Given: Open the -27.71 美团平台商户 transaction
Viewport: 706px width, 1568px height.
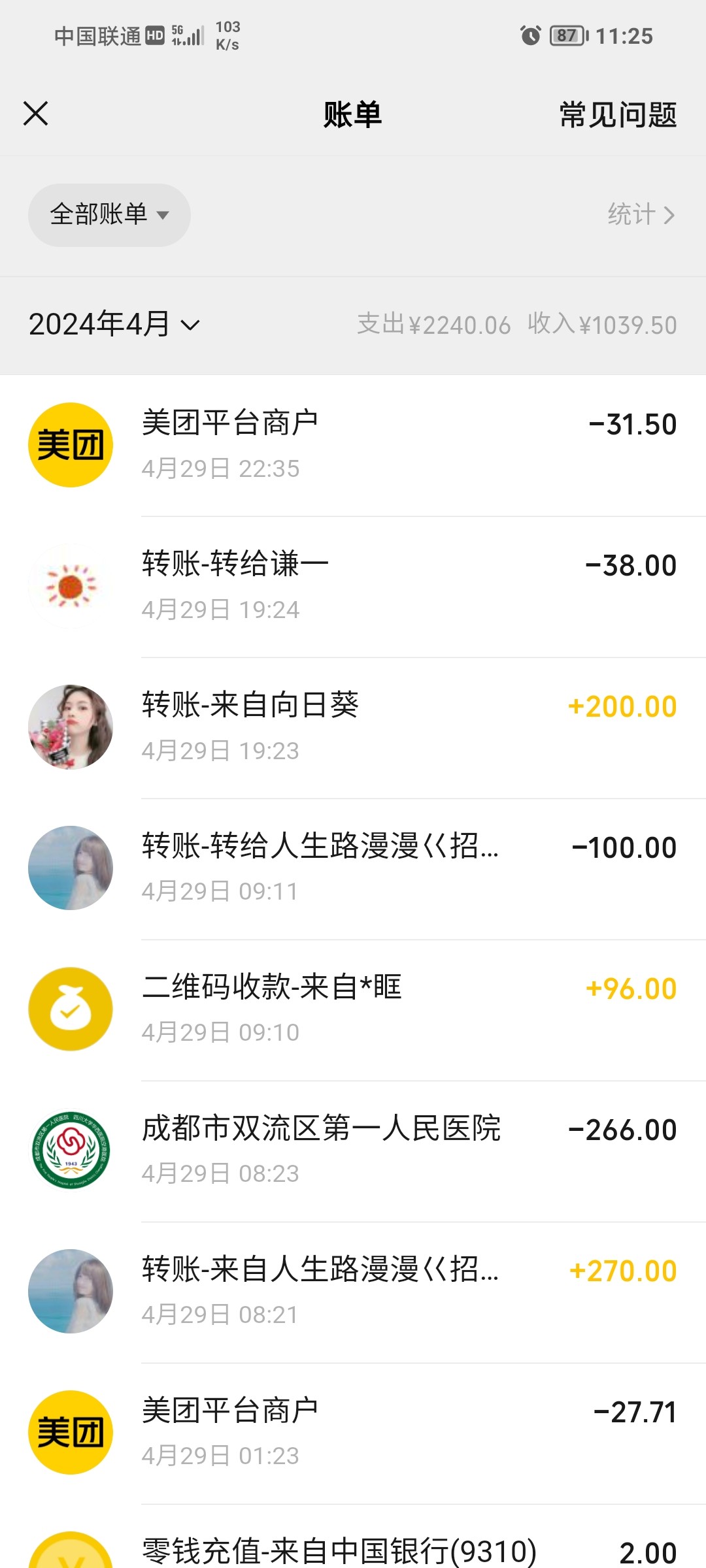Looking at the screenshot, I should point(353,1433).
